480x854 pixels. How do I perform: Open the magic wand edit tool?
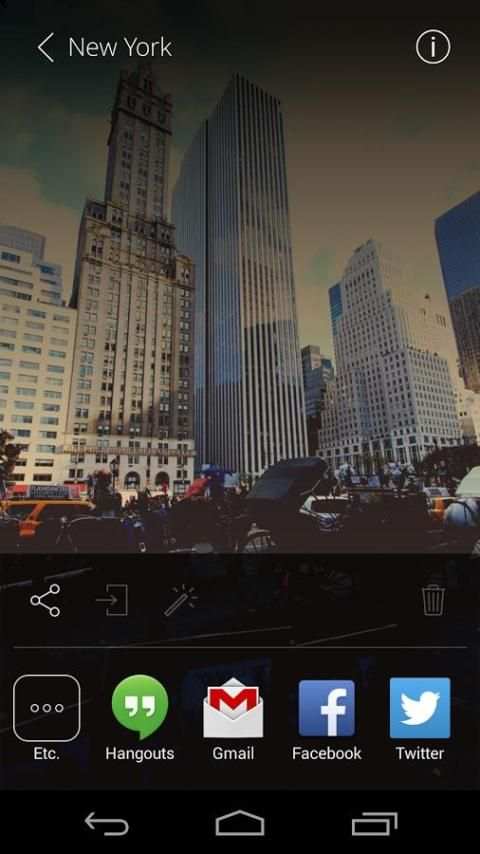pos(181,600)
